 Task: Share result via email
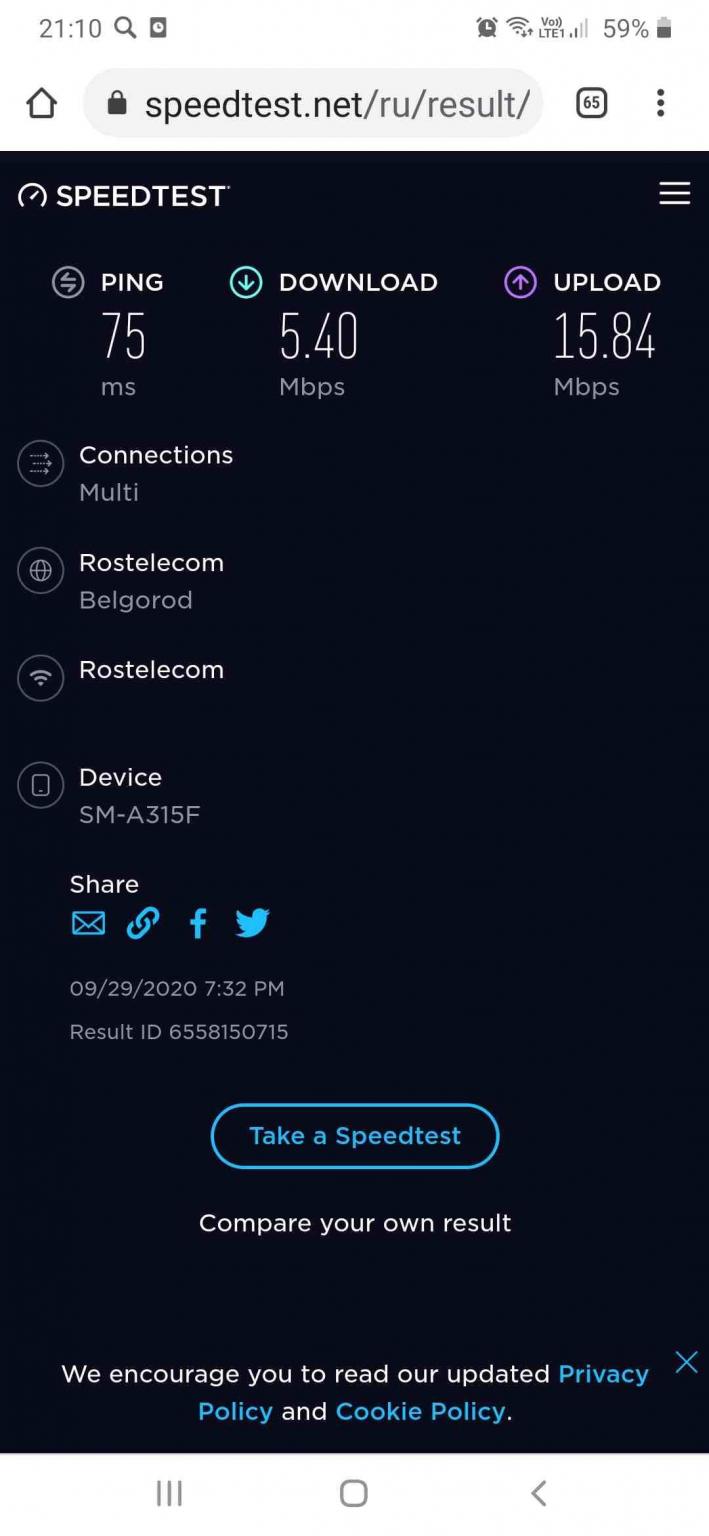click(x=88, y=924)
